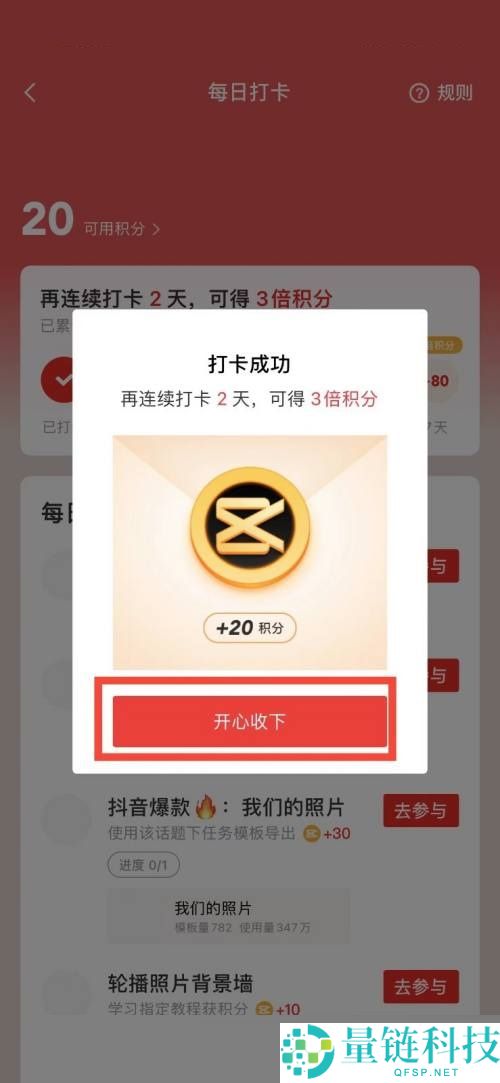Open the 我们的照片 template card

[x=229, y=916]
